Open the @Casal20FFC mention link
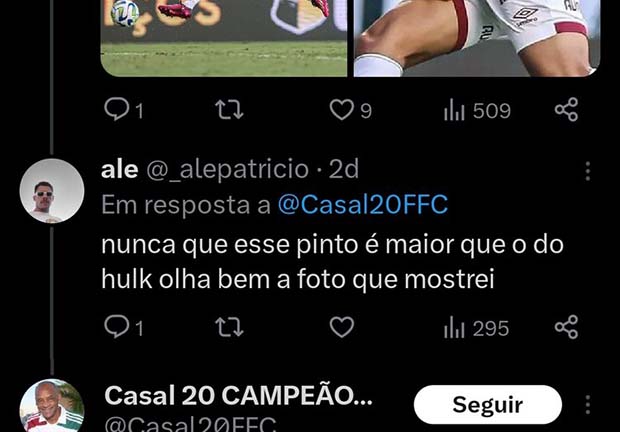The width and height of the screenshot is (620, 432). coord(362,205)
